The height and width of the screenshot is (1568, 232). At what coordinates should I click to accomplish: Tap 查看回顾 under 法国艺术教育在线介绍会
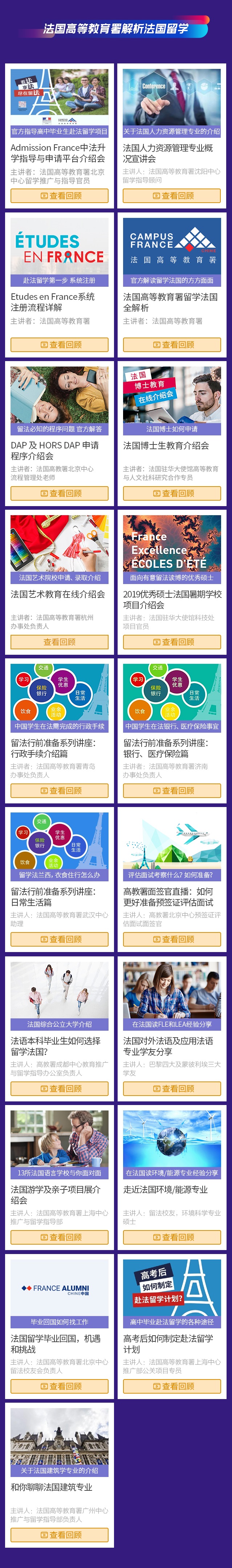point(59,642)
